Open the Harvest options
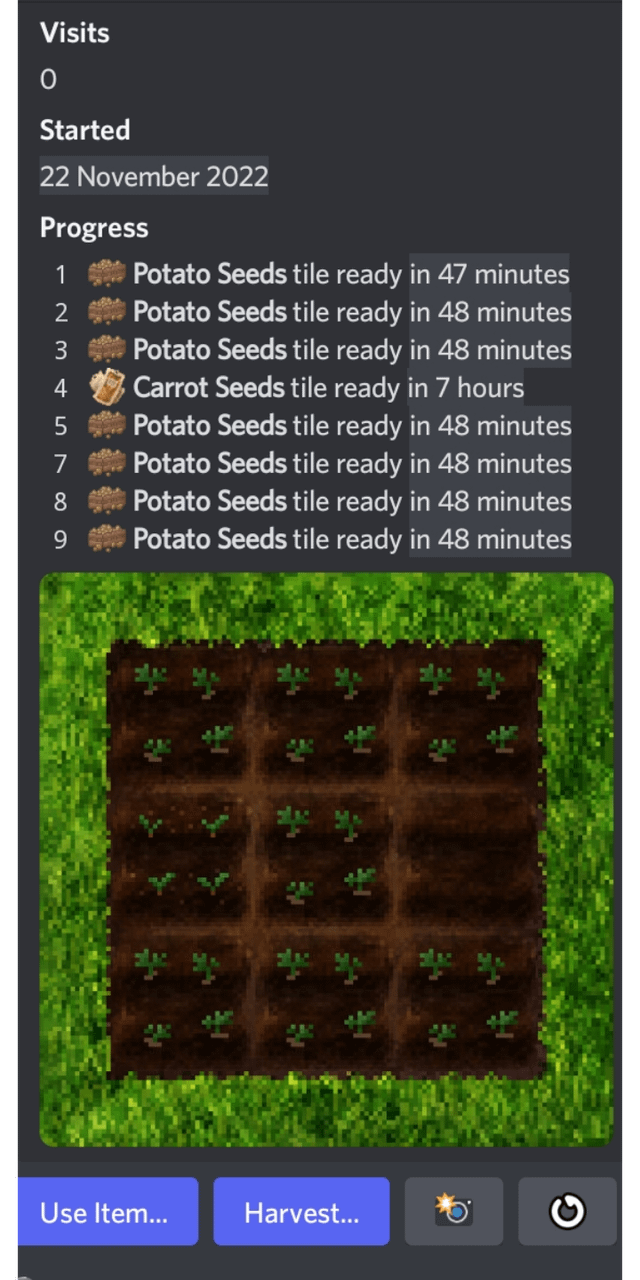Screen dimensions: 640x1280 tap(301, 1212)
